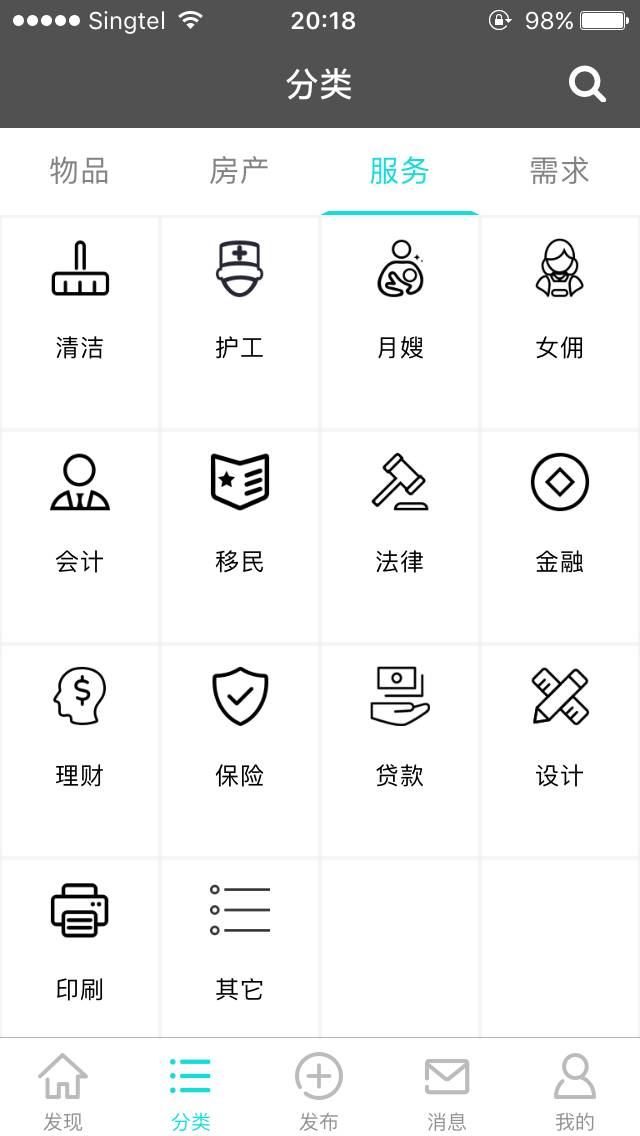The image size is (640, 1136).
Task: Open the 贷款 loans category
Action: coord(400,728)
